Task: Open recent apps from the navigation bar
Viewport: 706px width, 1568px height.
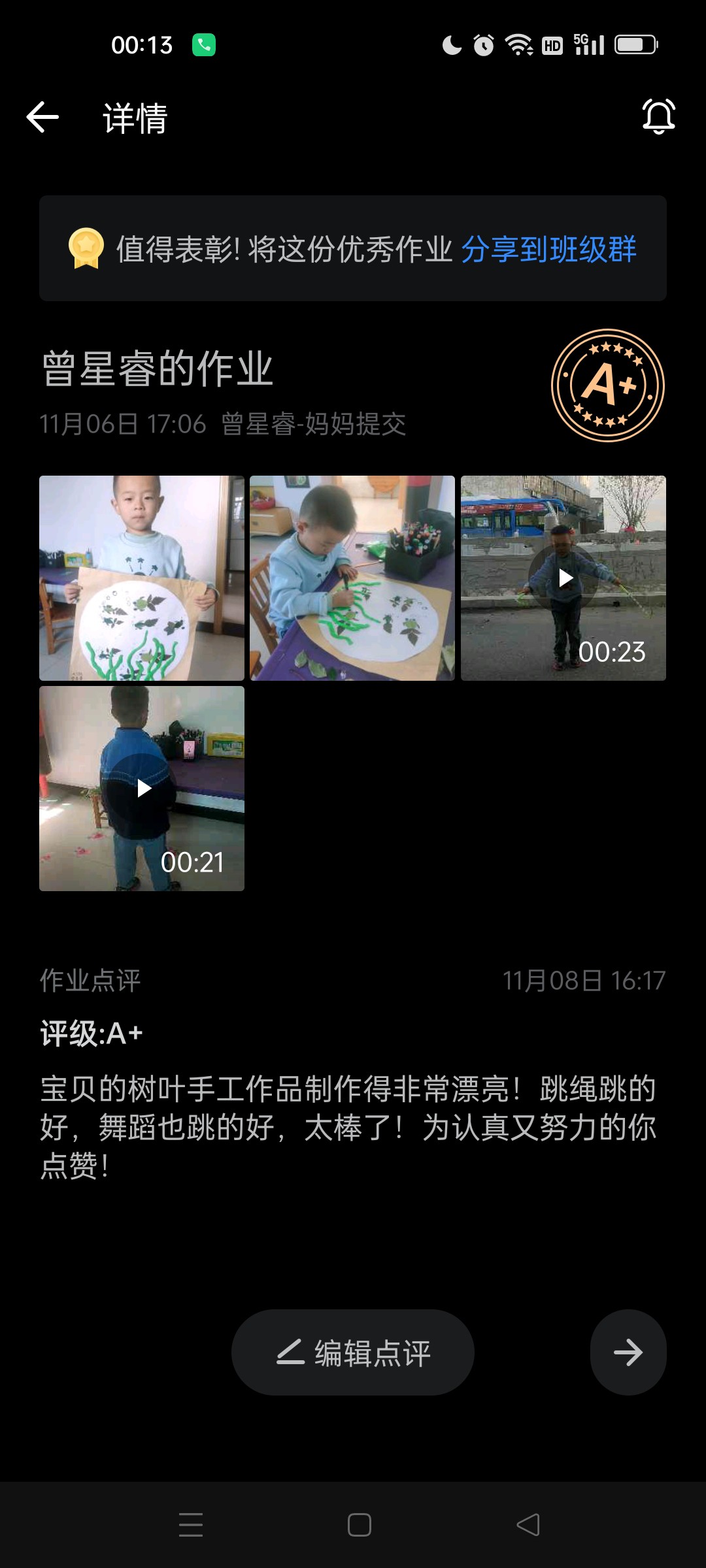Action: [191, 1525]
